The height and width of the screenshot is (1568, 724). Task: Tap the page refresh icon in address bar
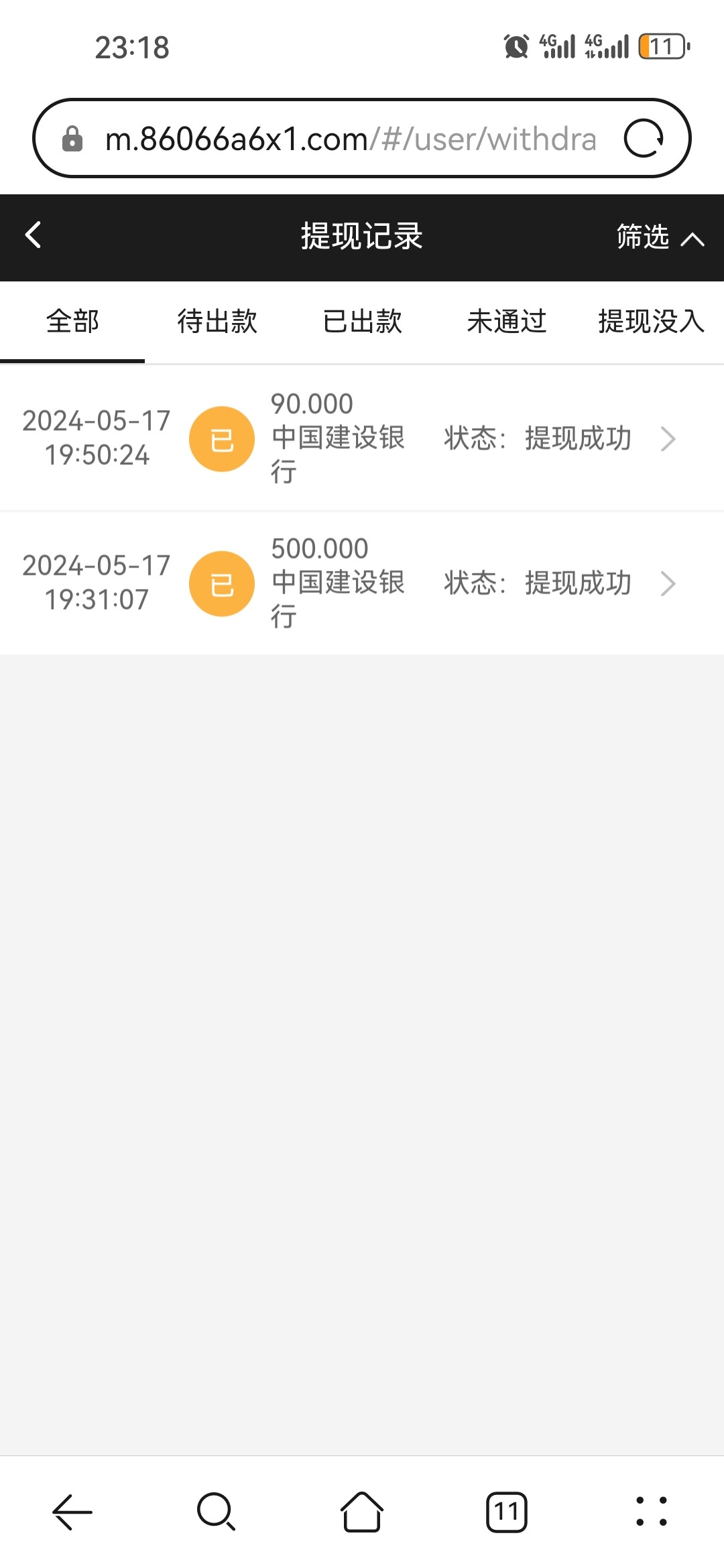643,138
